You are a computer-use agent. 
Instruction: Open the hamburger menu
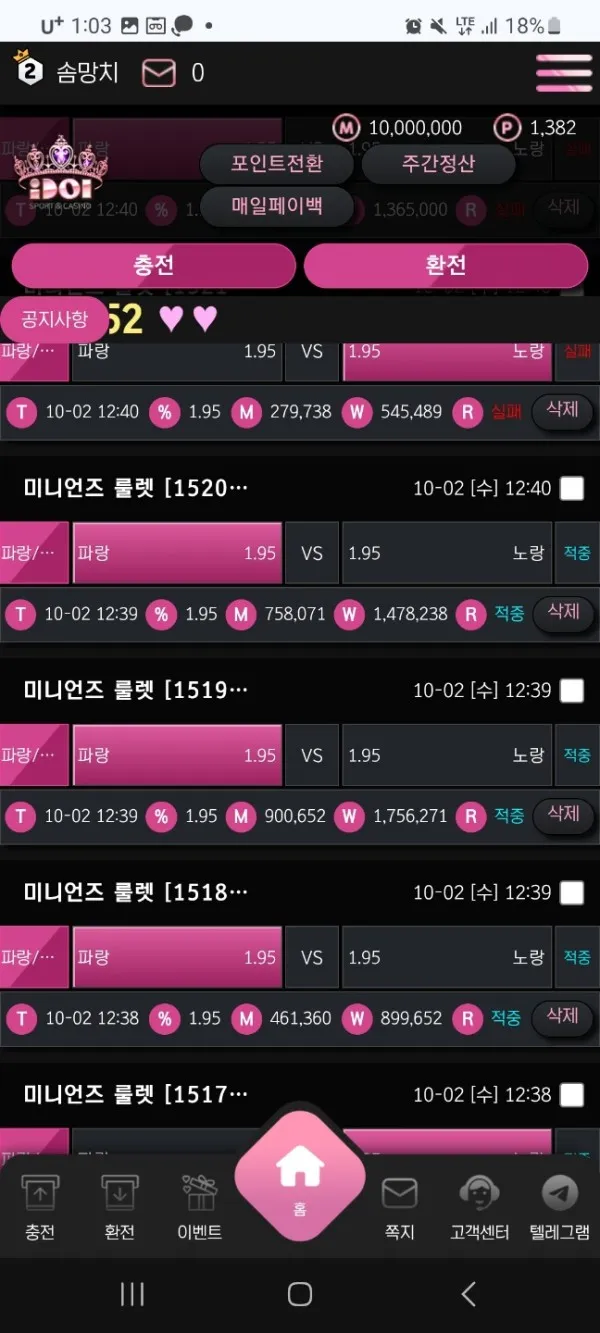[x=564, y=73]
